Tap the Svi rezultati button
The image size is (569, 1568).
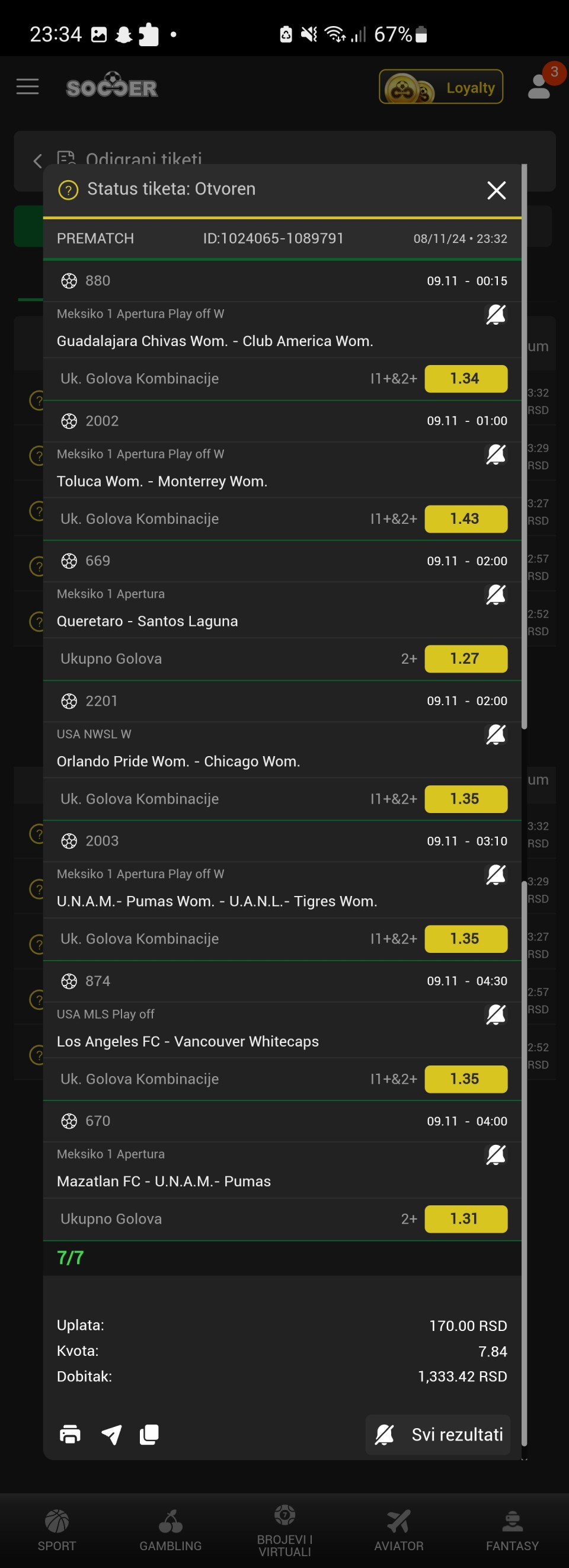click(x=438, y=1434)
